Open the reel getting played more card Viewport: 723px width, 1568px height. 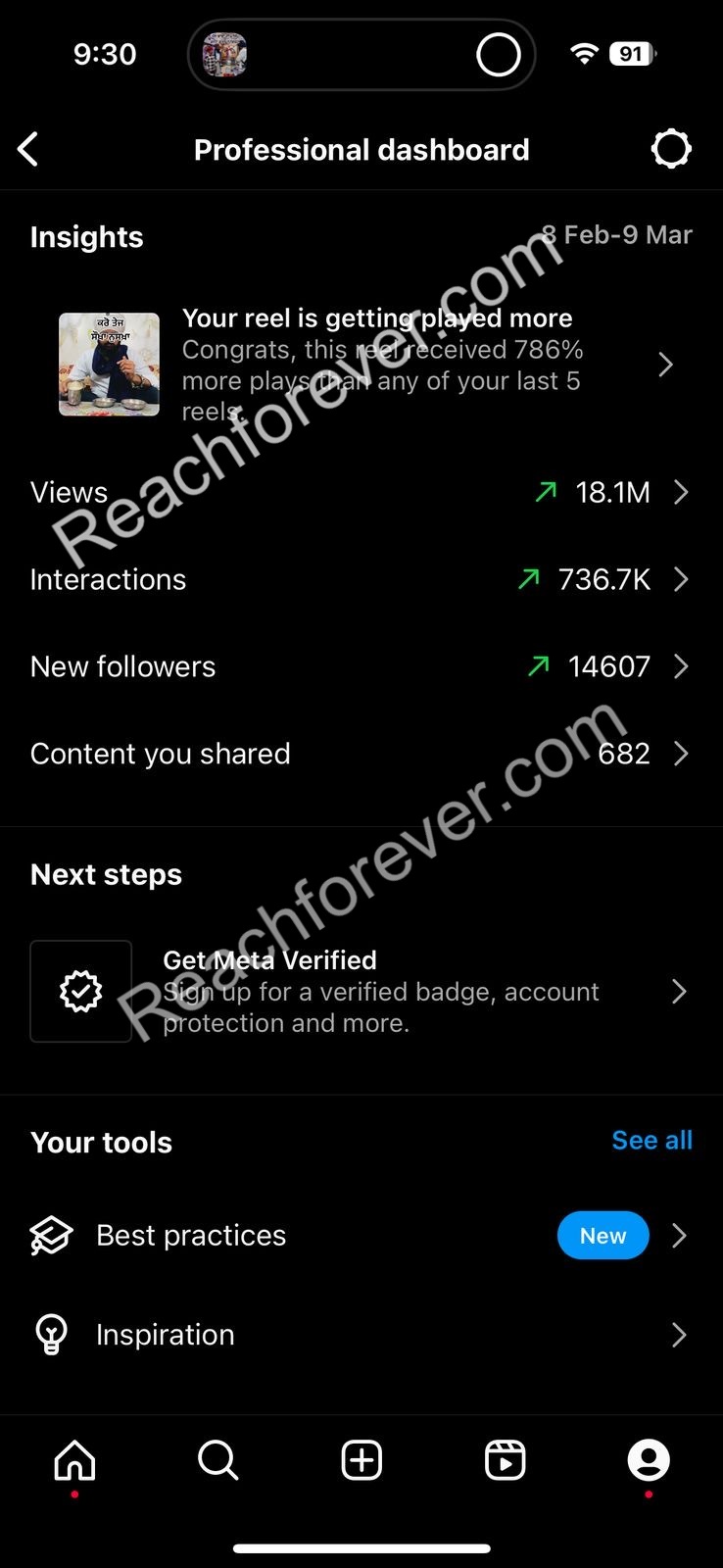(x=361, y=365)
